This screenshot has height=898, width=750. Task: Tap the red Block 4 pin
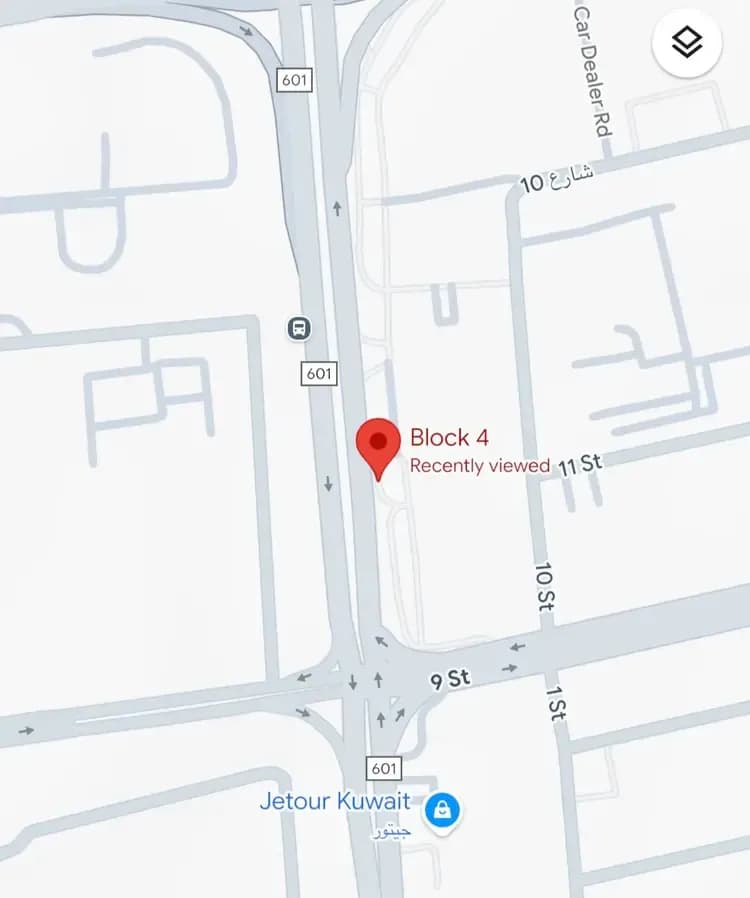point(378,445)
